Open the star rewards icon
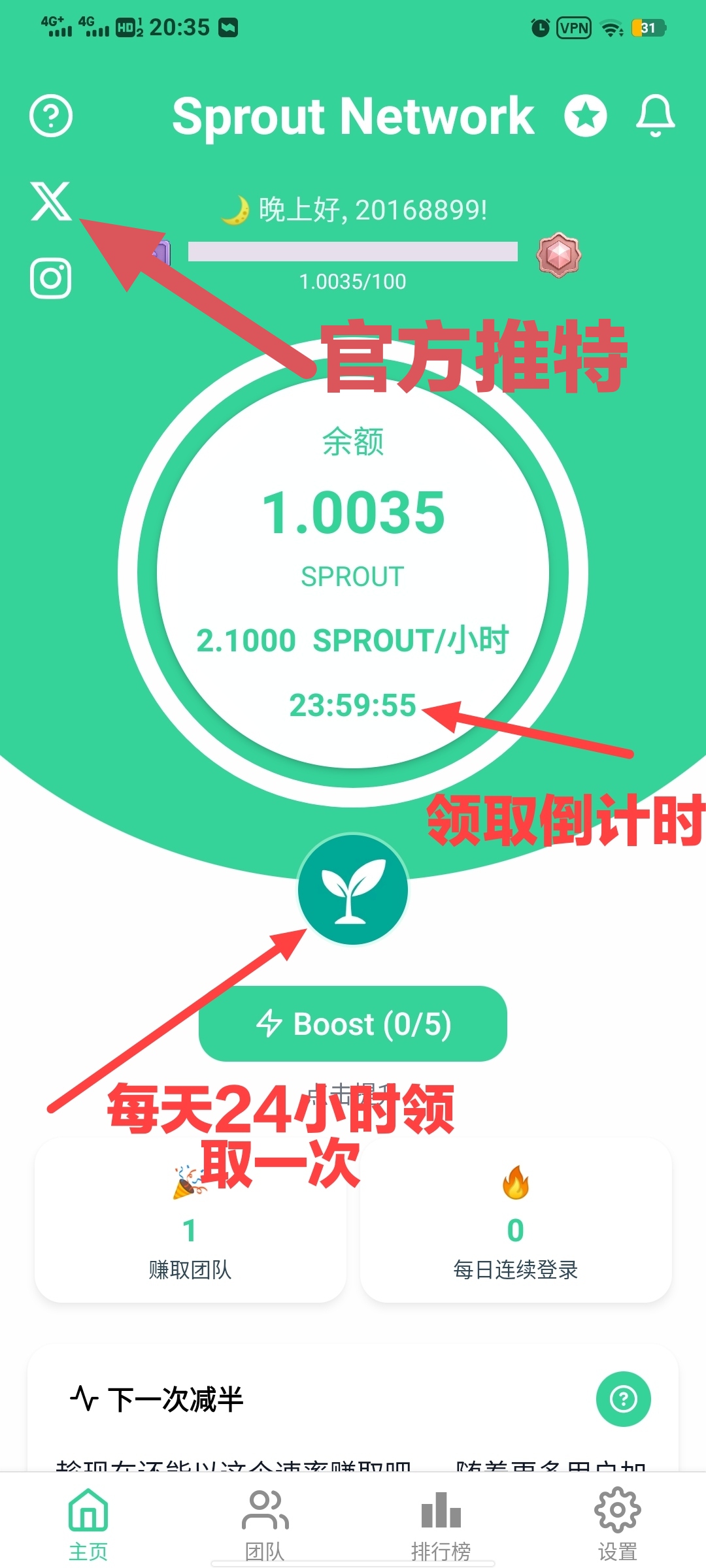 point(585,116)
